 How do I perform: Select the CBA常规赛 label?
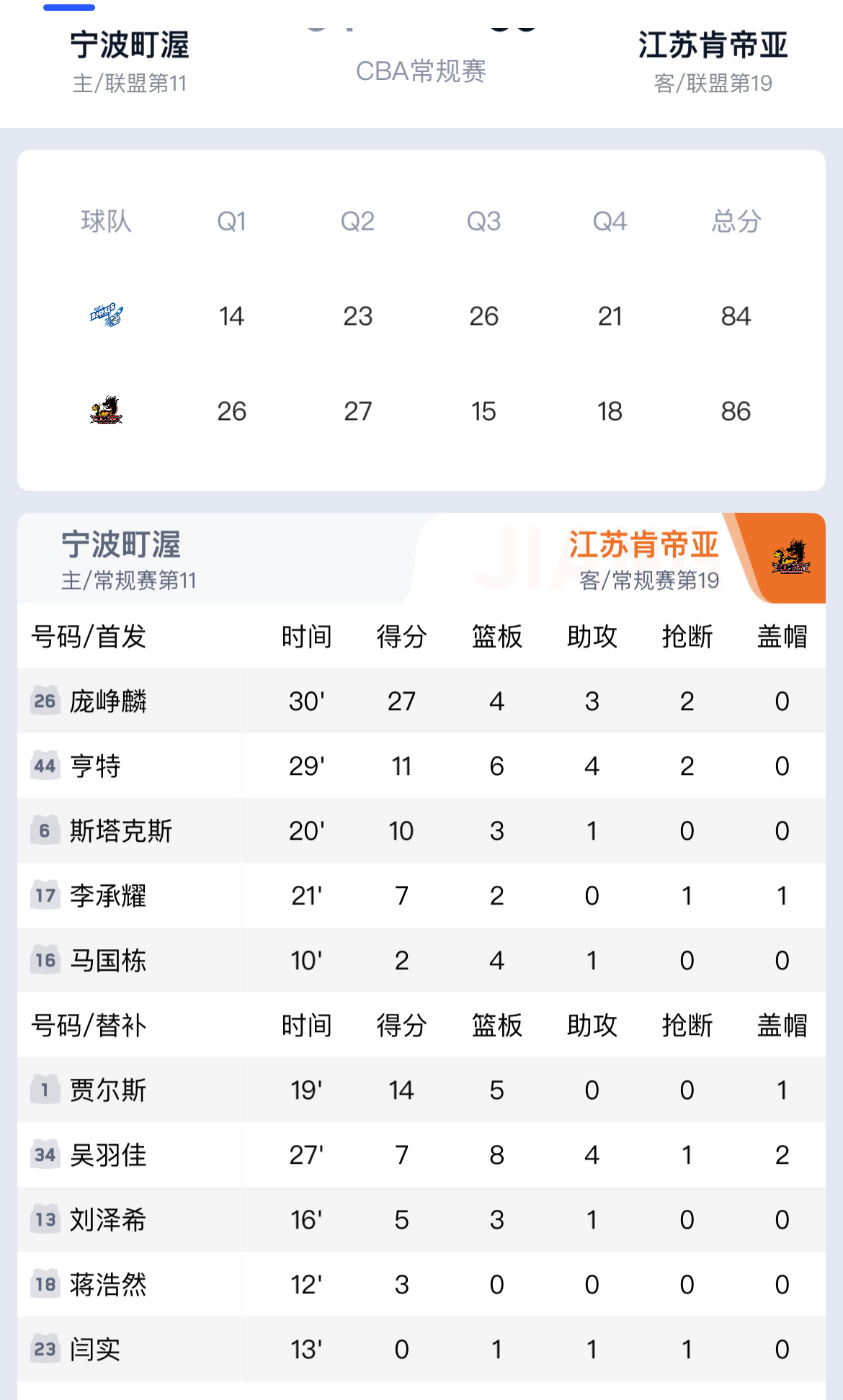point(421,72)
